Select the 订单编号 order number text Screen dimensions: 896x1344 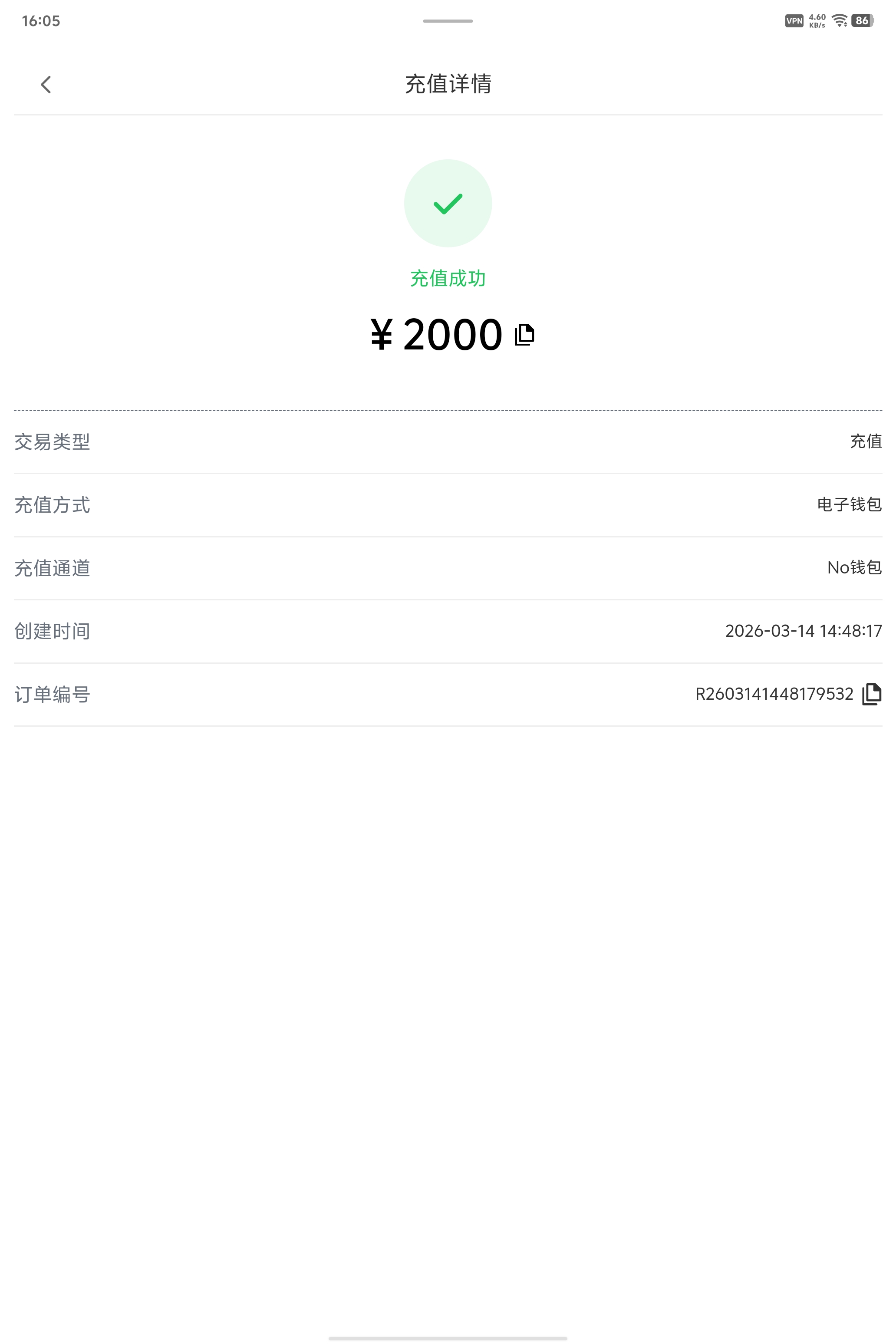click(774, 695)
